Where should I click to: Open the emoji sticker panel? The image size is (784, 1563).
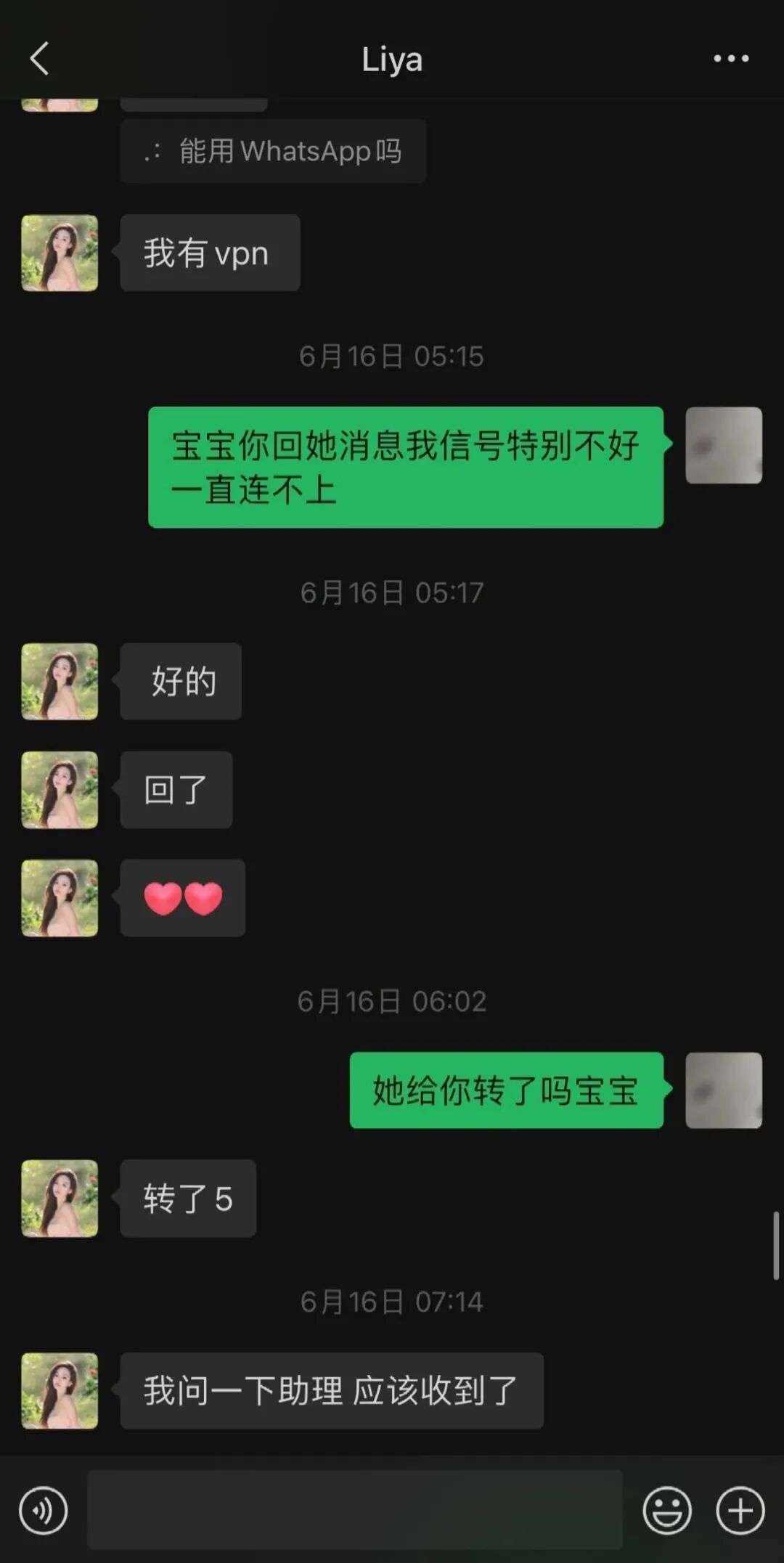[x=666, y=1511]
